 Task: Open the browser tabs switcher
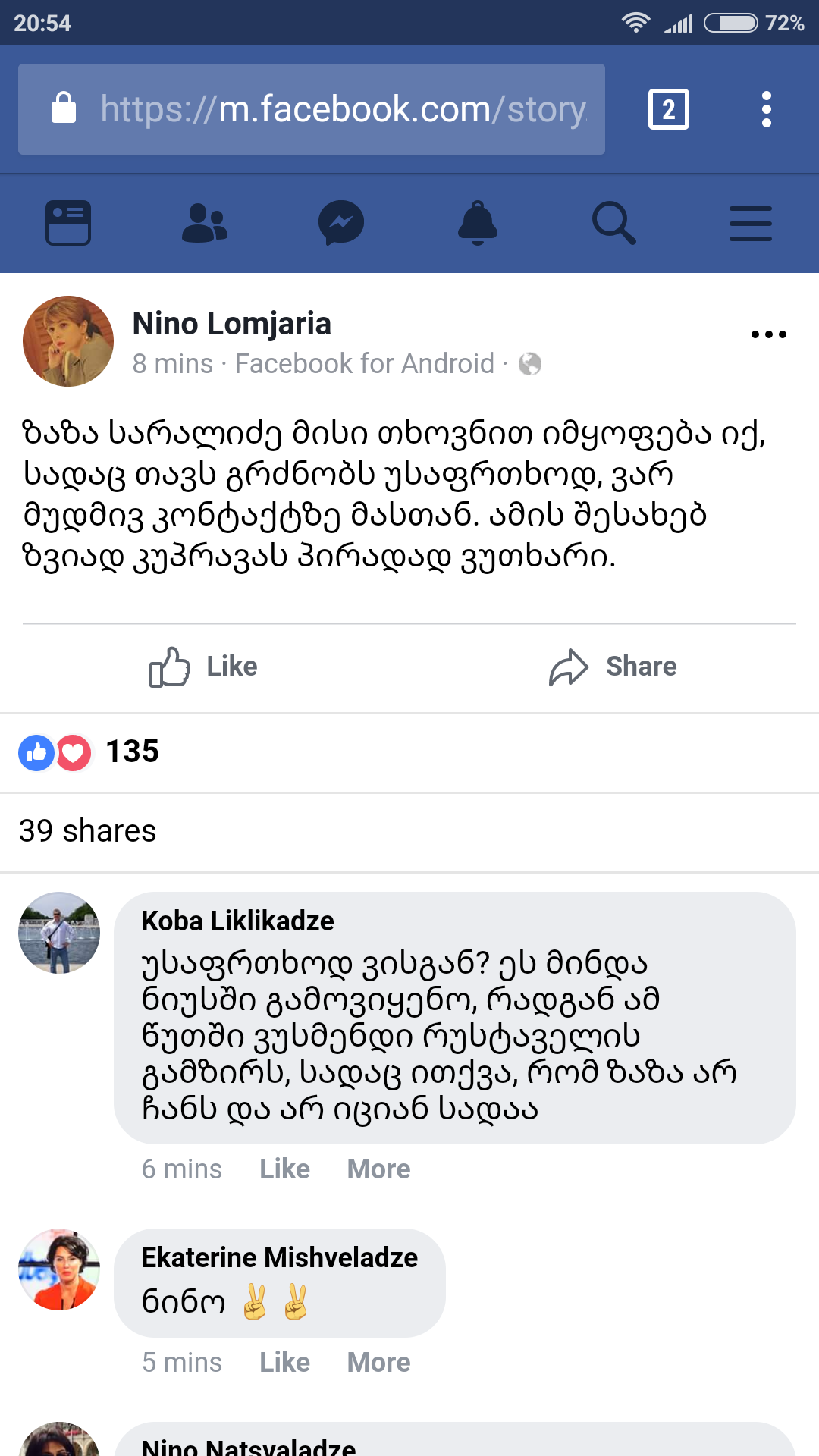click(x=668, y=109)
